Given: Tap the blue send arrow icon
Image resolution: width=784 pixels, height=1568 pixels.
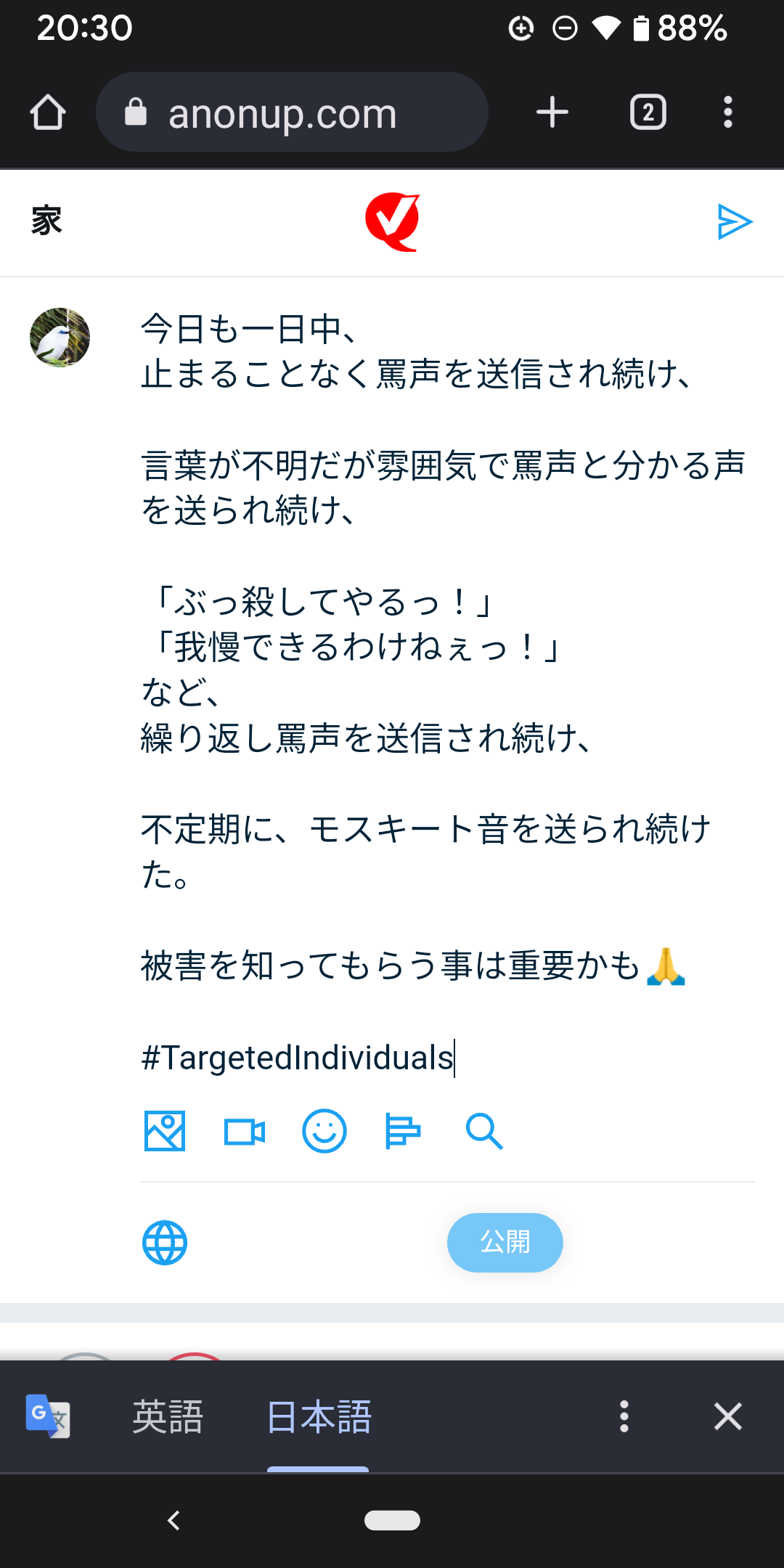Looking at the screenshot, I should [734, 221].
